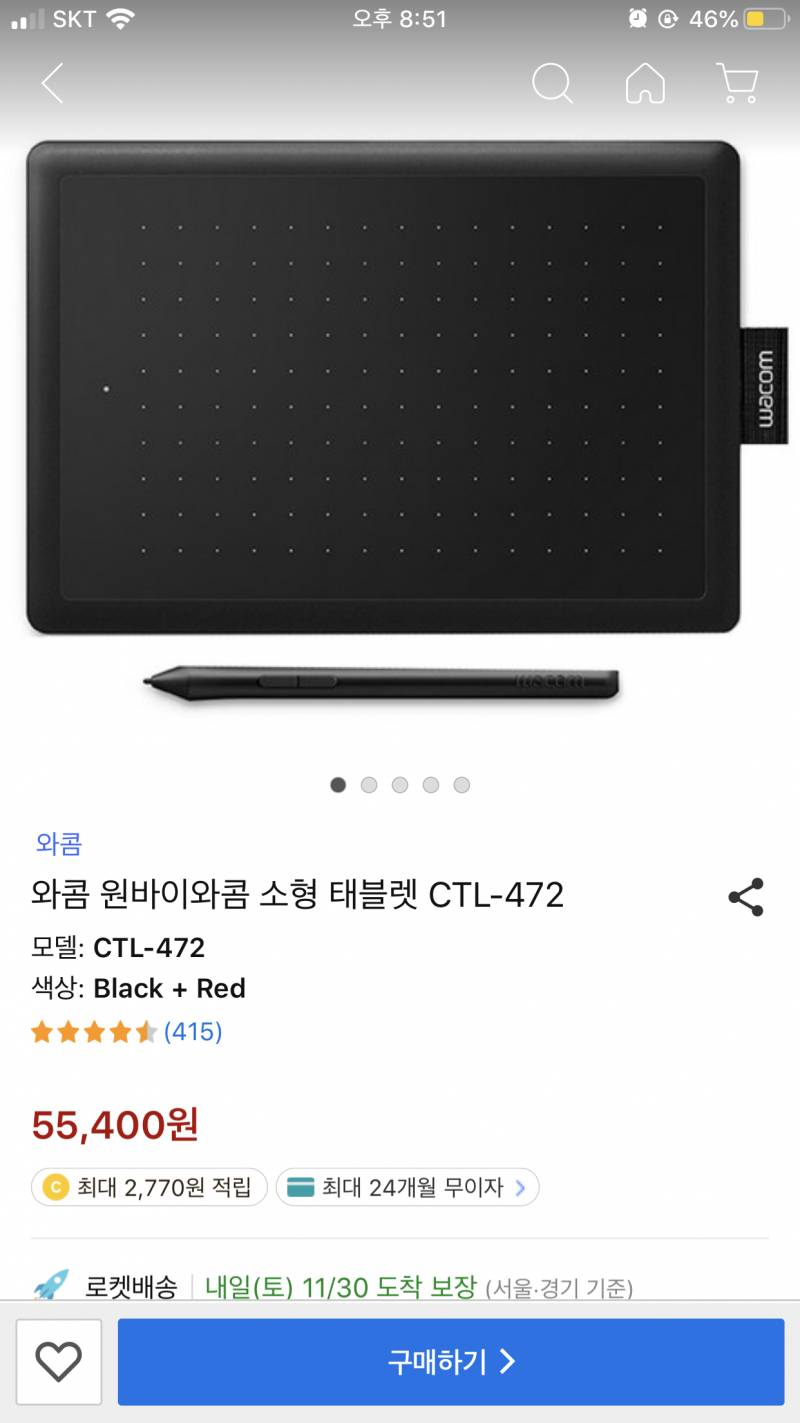This screenshot has height=1423, width=800.
Task: Open the 최대 2,770원 적립 chip
Action: (150, 1188)
